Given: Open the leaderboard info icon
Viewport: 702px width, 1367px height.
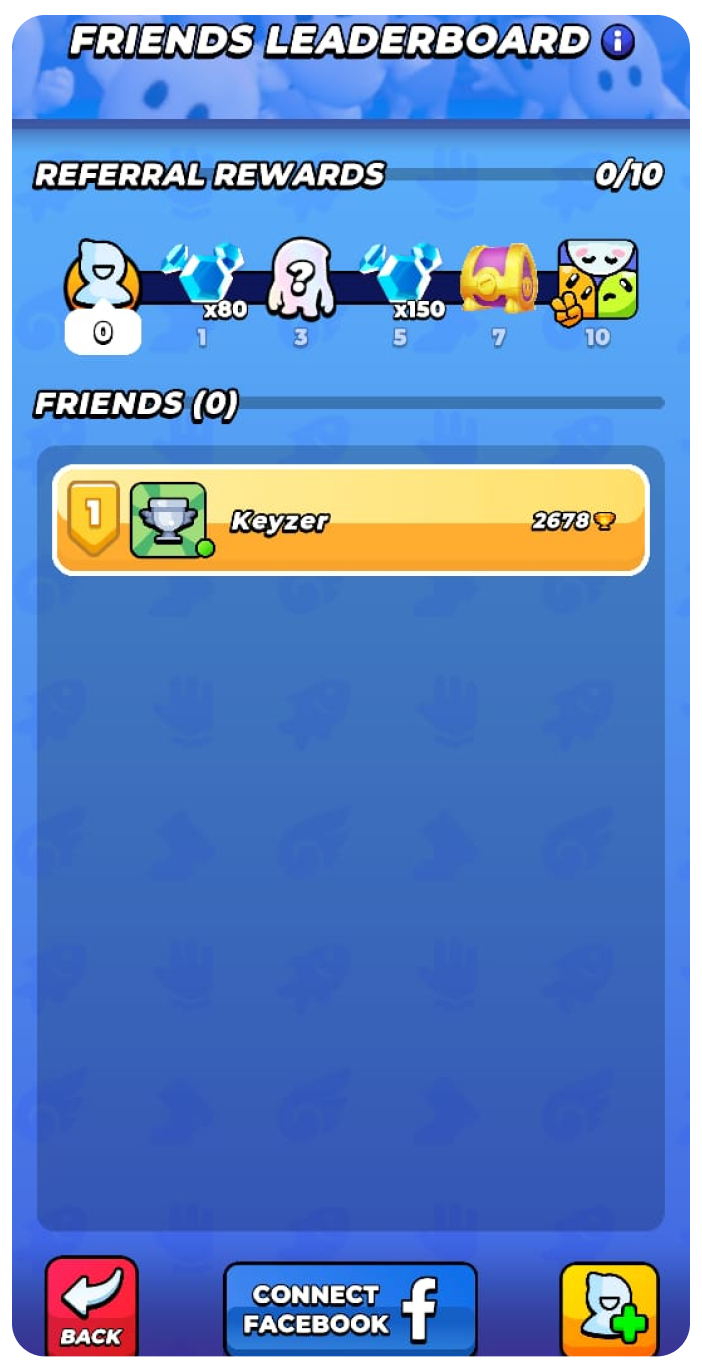Looking at the screenshot, I should (618, 42).
